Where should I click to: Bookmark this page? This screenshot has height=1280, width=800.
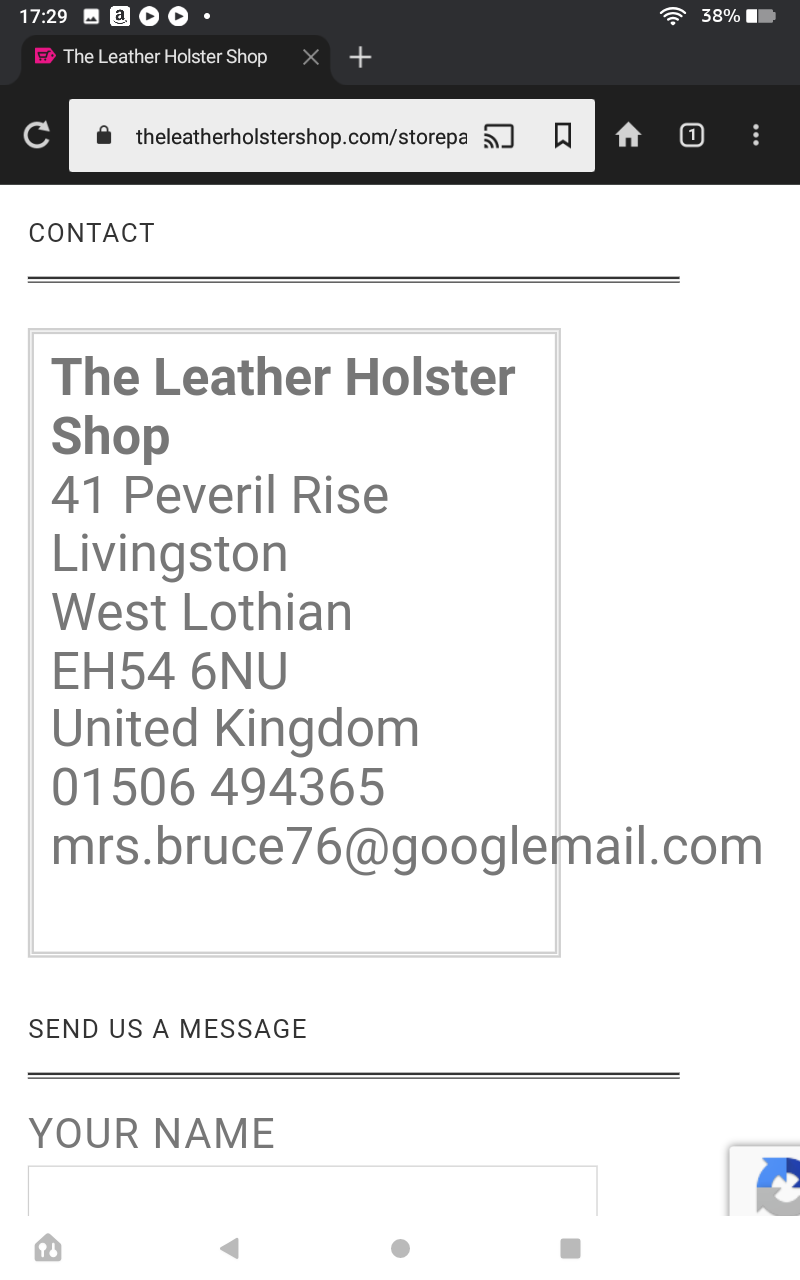(563, 136)
